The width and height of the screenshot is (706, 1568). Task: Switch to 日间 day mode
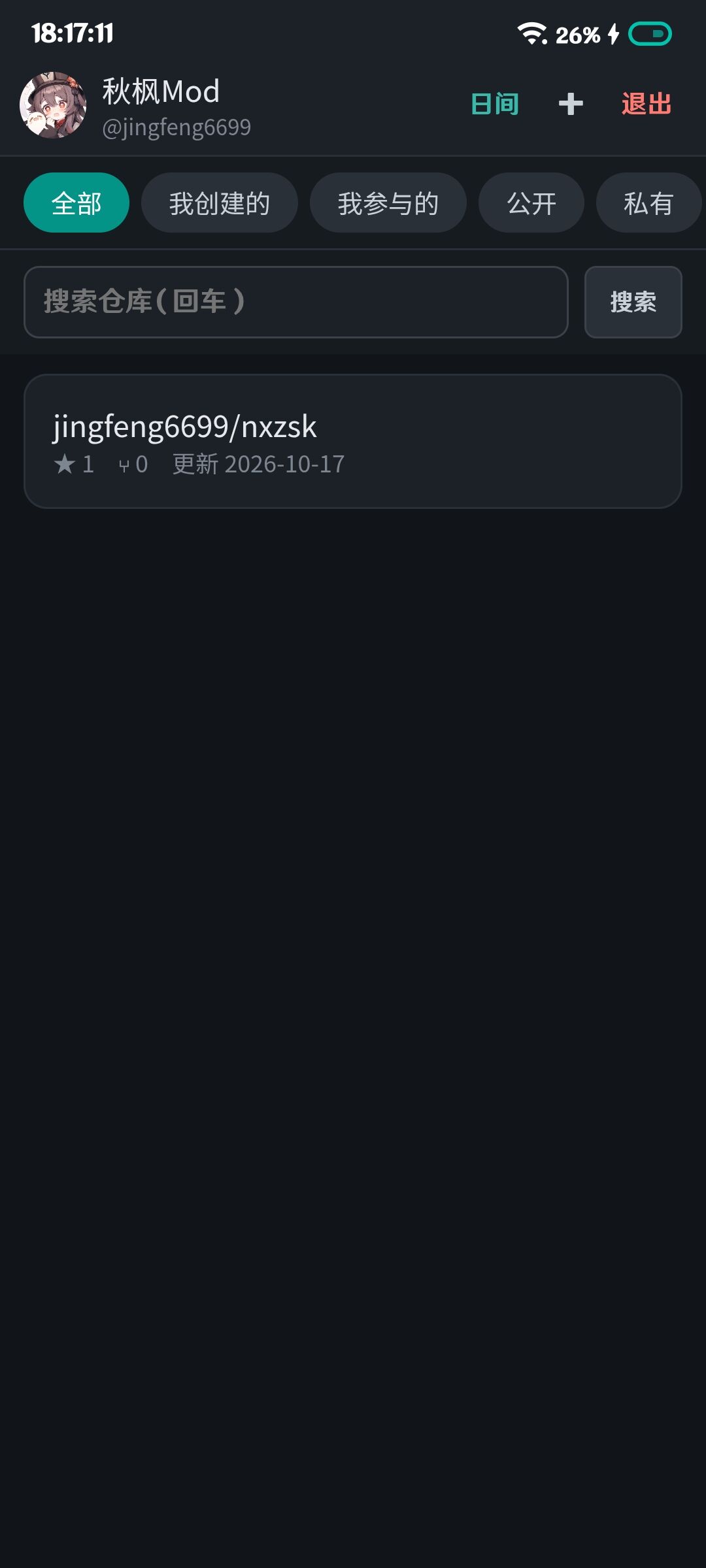coord(495,105)
